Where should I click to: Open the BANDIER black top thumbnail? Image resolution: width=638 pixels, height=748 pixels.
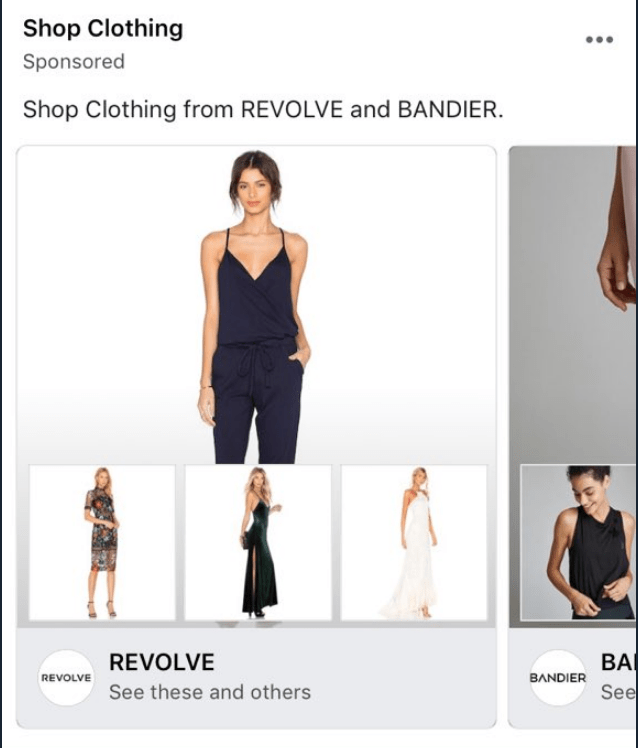580,543
